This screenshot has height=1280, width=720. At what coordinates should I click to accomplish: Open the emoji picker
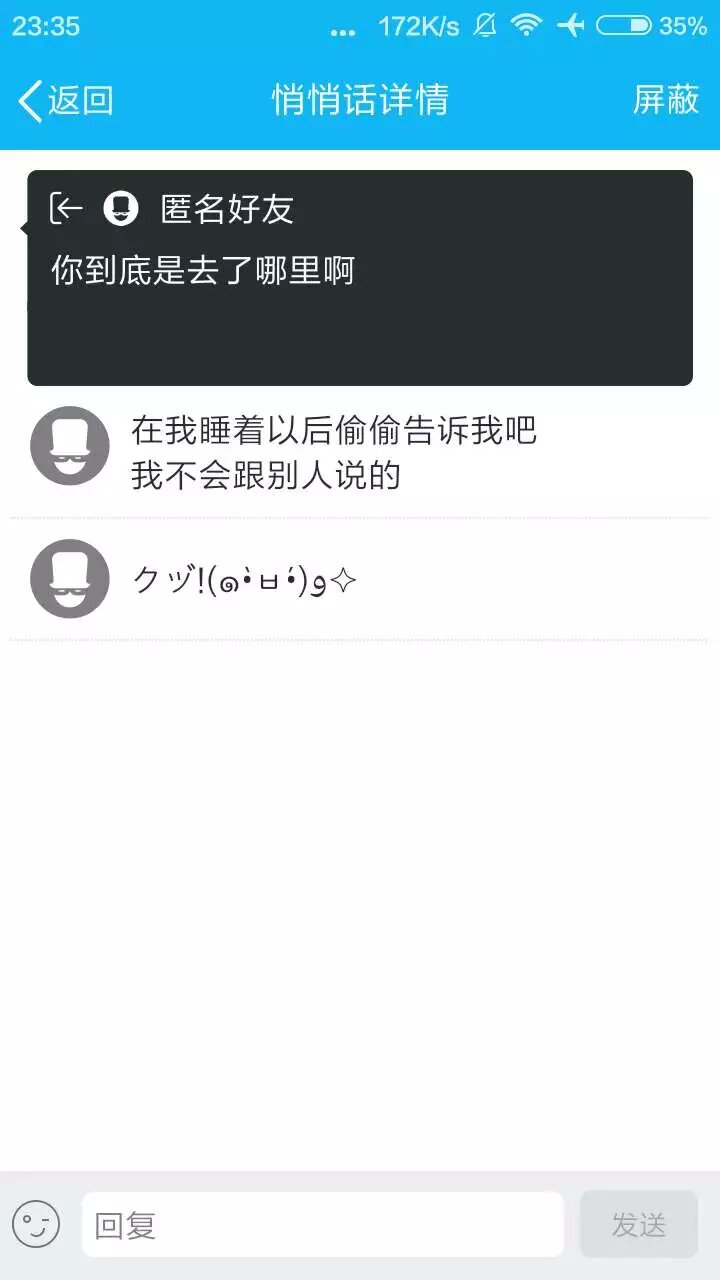(x=36, y=1224)
